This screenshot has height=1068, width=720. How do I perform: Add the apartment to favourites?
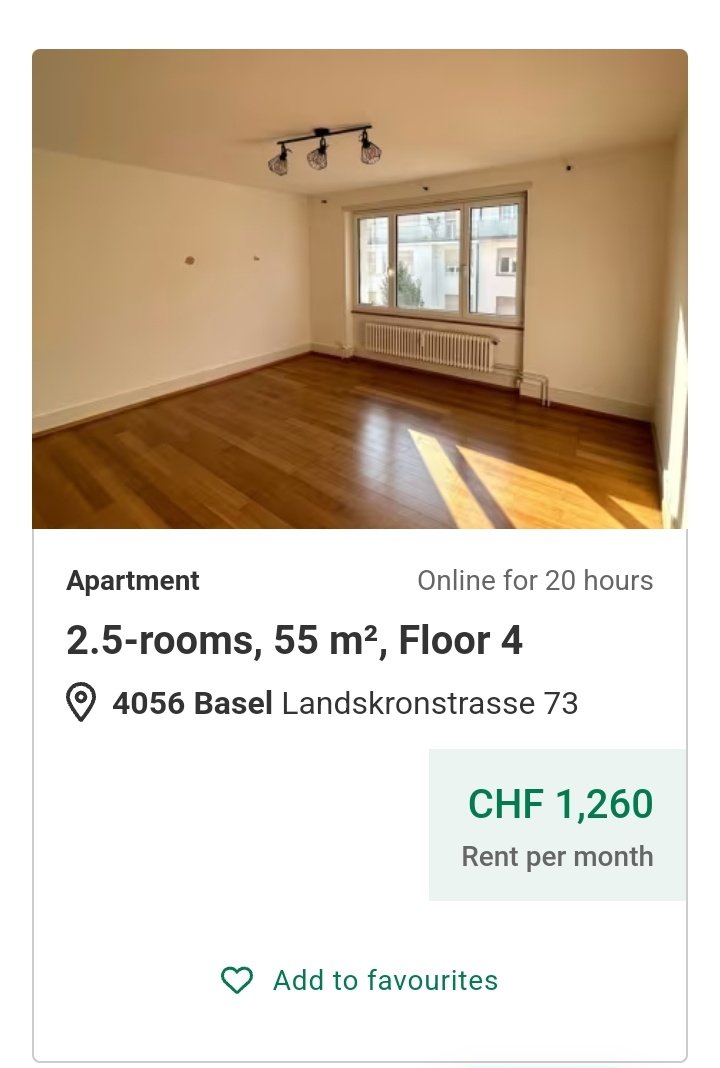tap(359, 980)
